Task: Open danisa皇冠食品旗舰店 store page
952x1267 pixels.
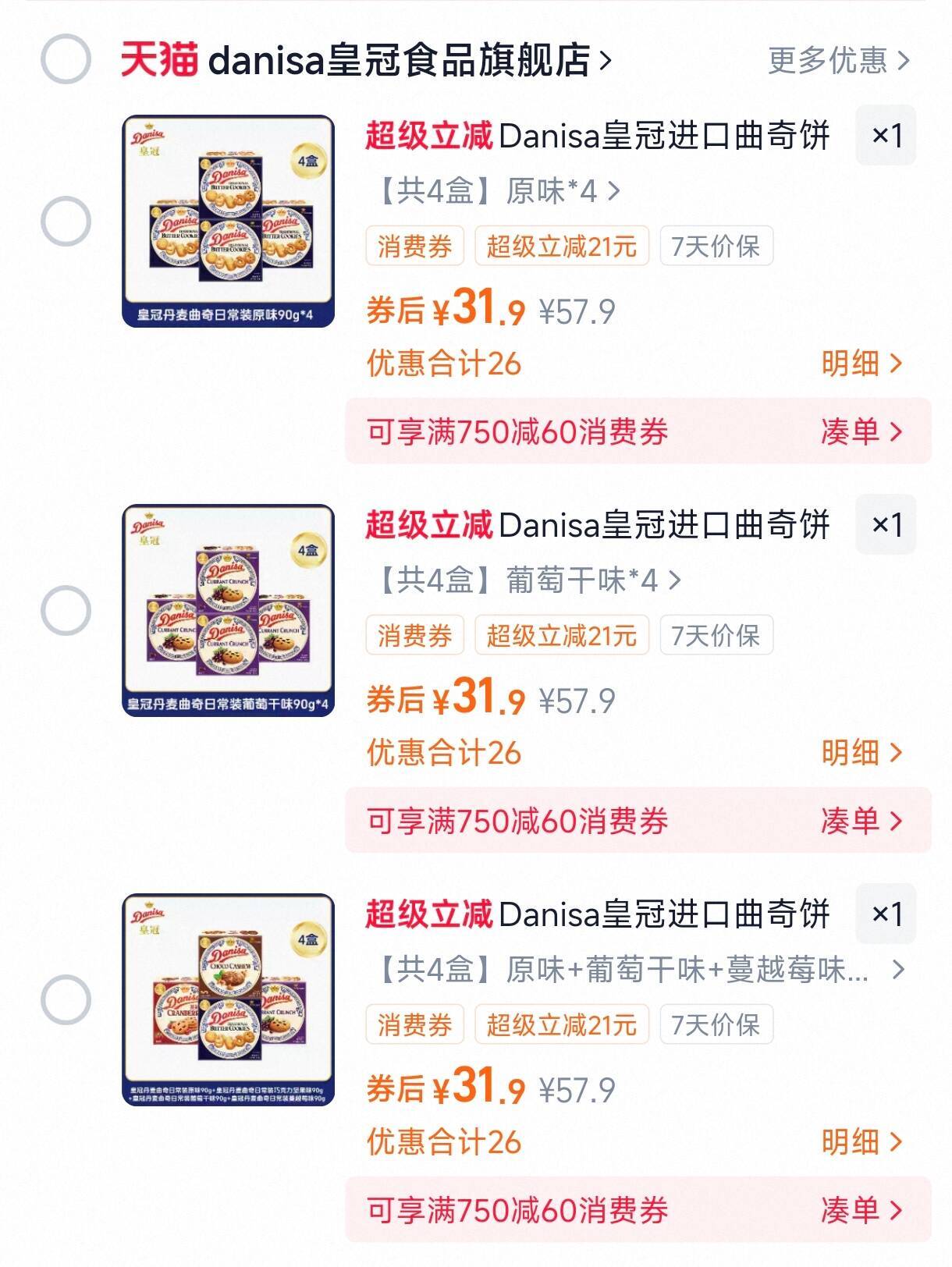Action: pyautogui.click(x=398, y=61)
